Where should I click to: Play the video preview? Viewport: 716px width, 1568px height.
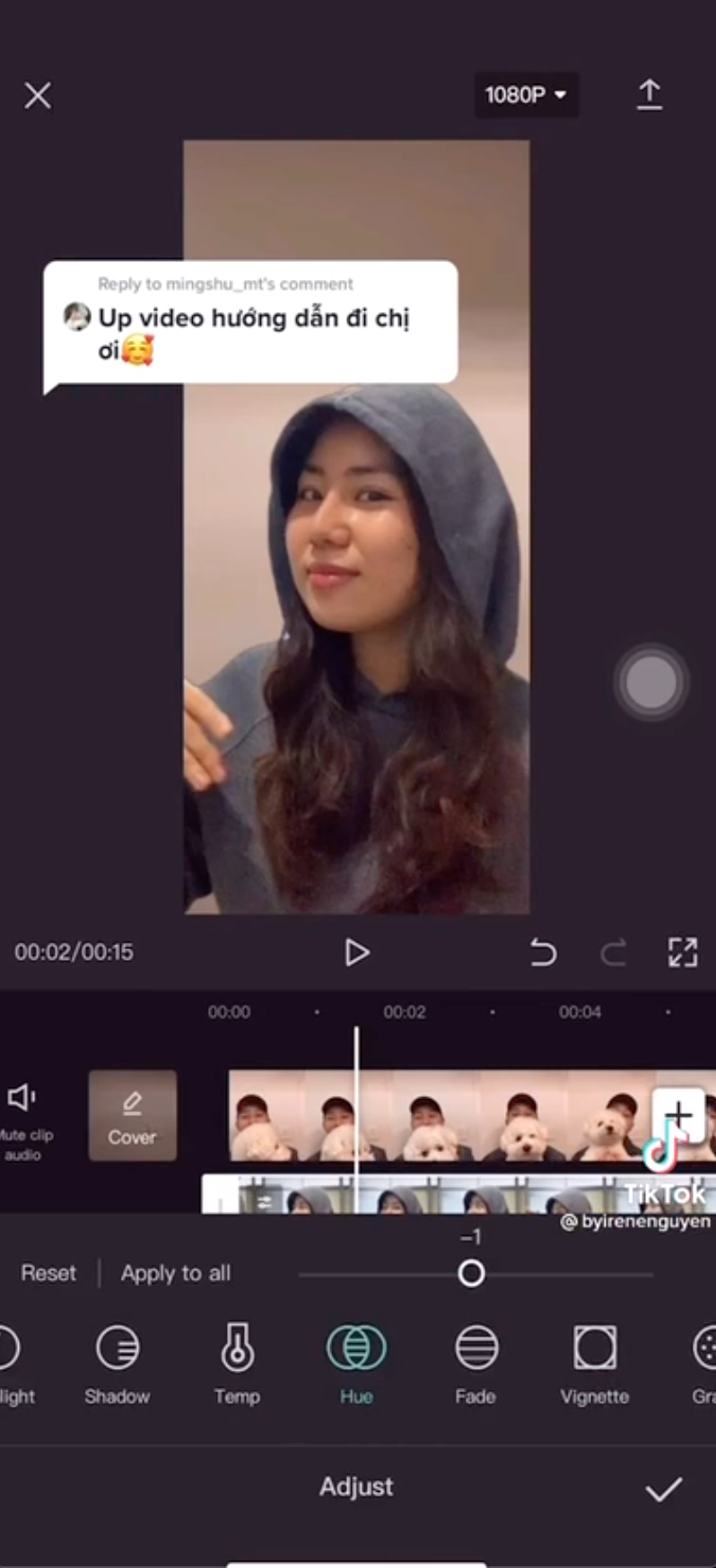356,952
